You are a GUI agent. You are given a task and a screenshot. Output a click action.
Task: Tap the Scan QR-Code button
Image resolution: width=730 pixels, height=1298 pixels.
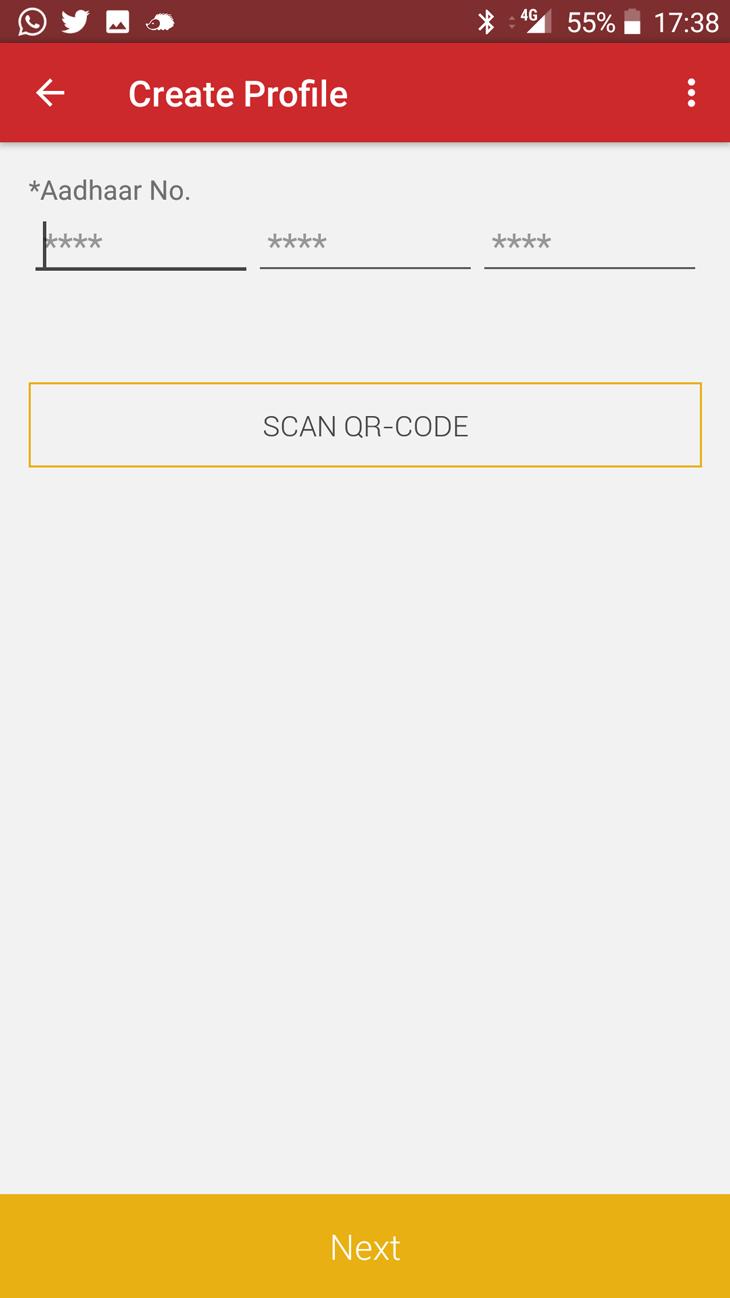point(365,425)
